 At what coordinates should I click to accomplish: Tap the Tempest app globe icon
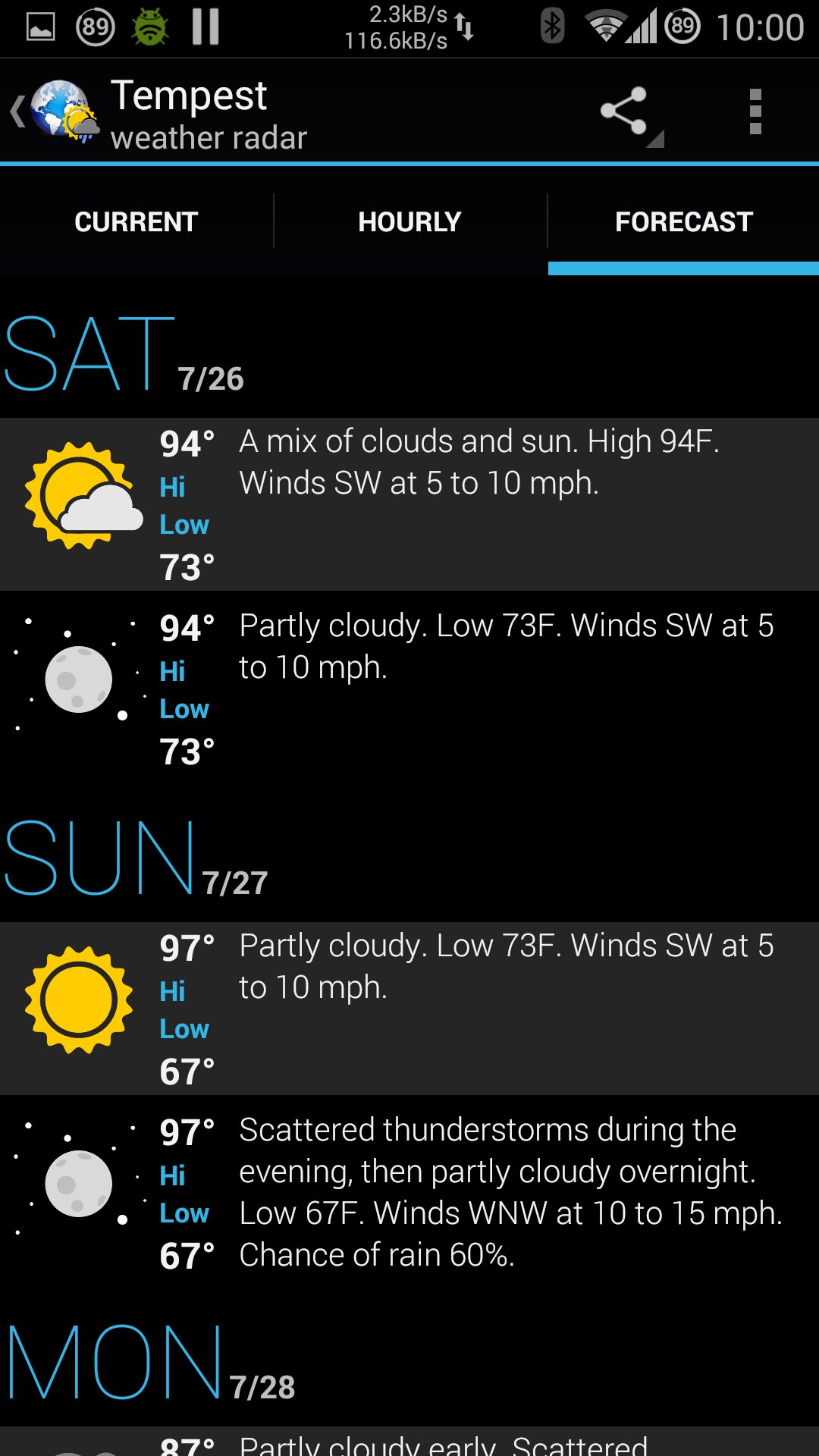coord(62,112)
